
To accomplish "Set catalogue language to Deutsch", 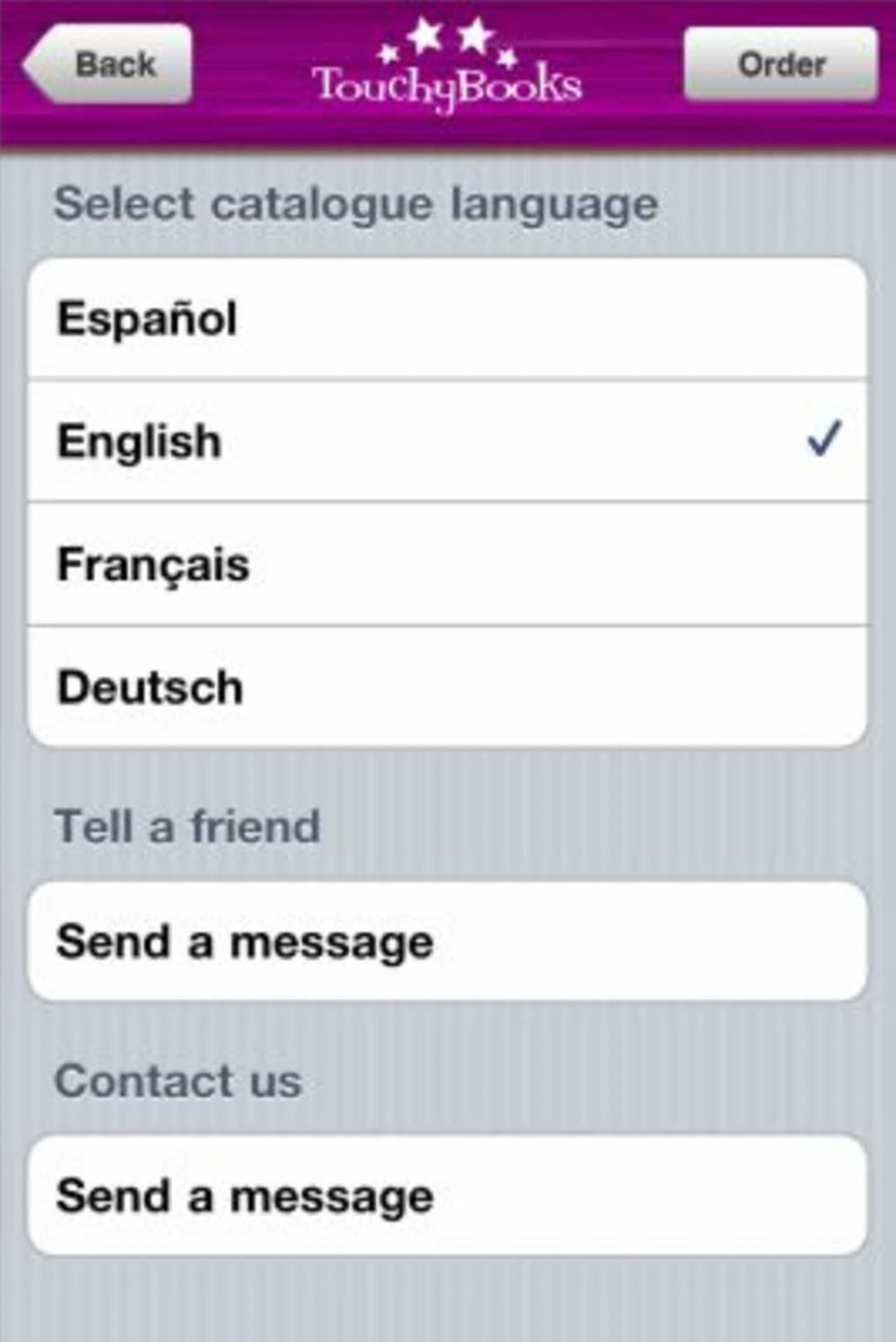I will click(x=447, y=687).
